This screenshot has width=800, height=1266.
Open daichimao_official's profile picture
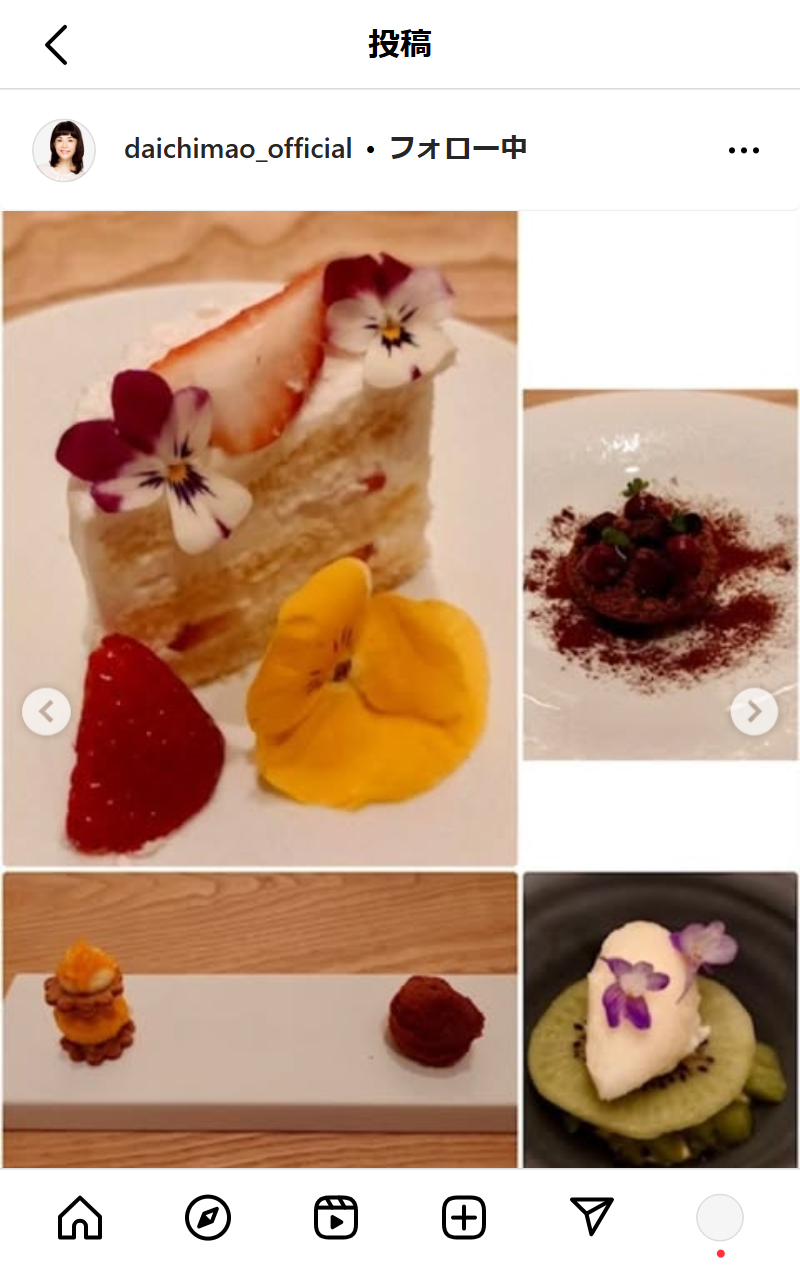pyautogui.click(x=64, y=150)
